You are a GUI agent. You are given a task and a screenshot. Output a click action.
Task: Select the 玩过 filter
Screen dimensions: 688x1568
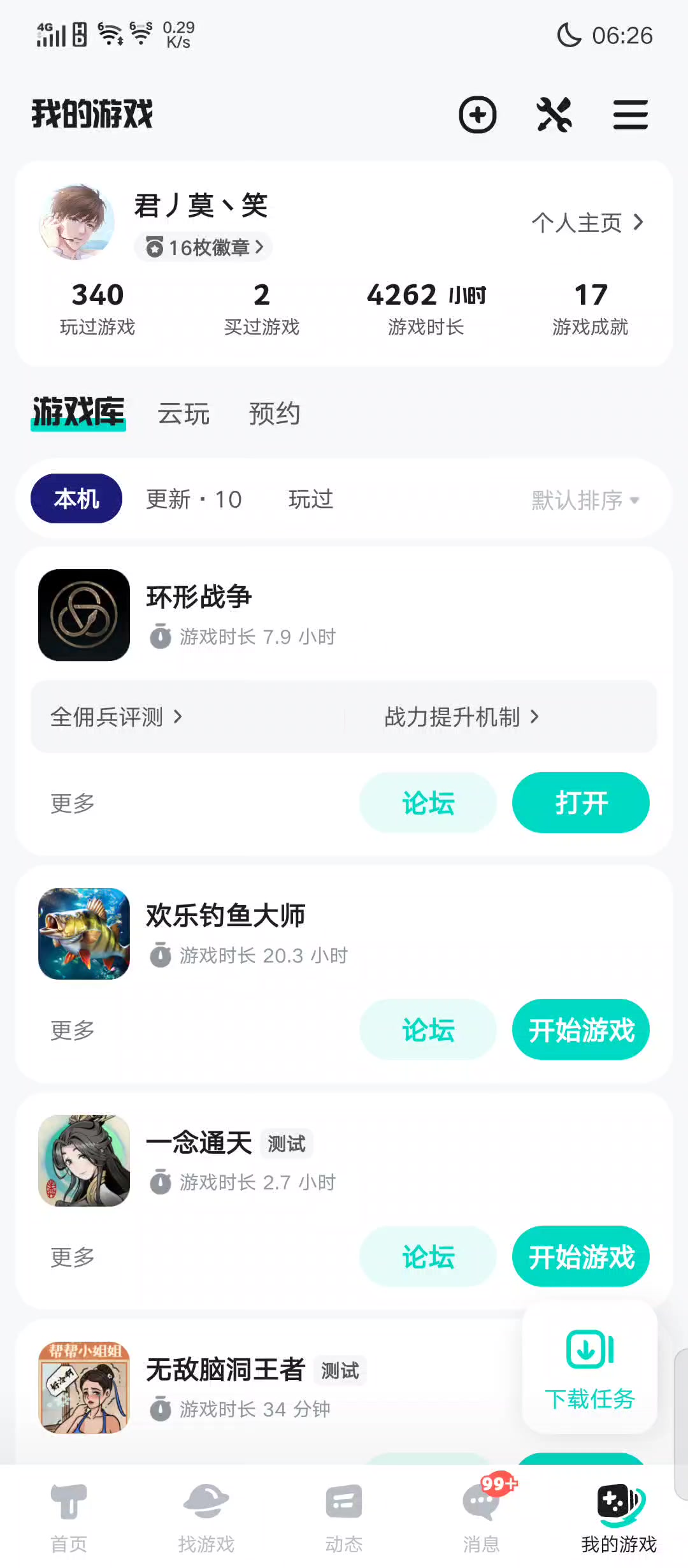(310, 499)
